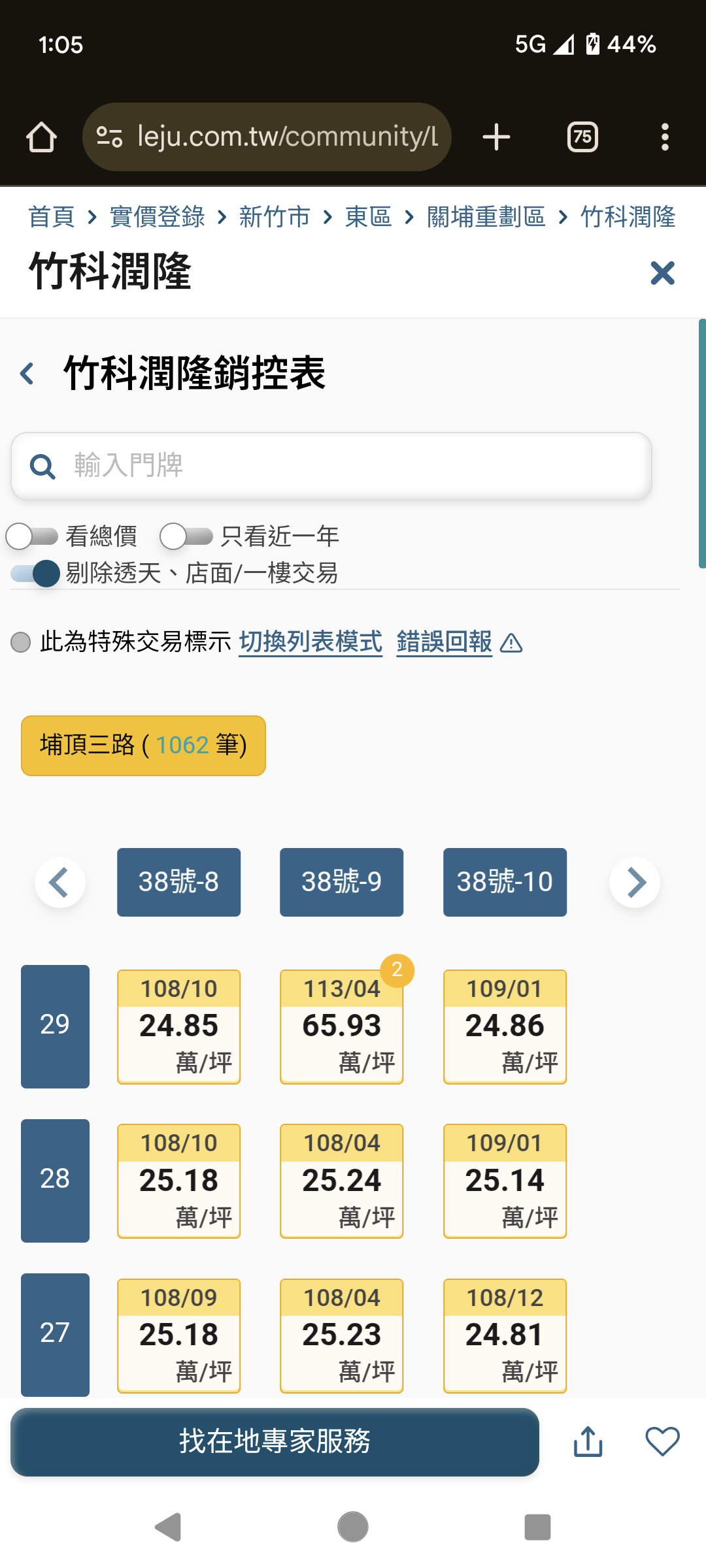Open the 錯誤回報 link
Screen dimensions: 706x1568
coord(445,642)
